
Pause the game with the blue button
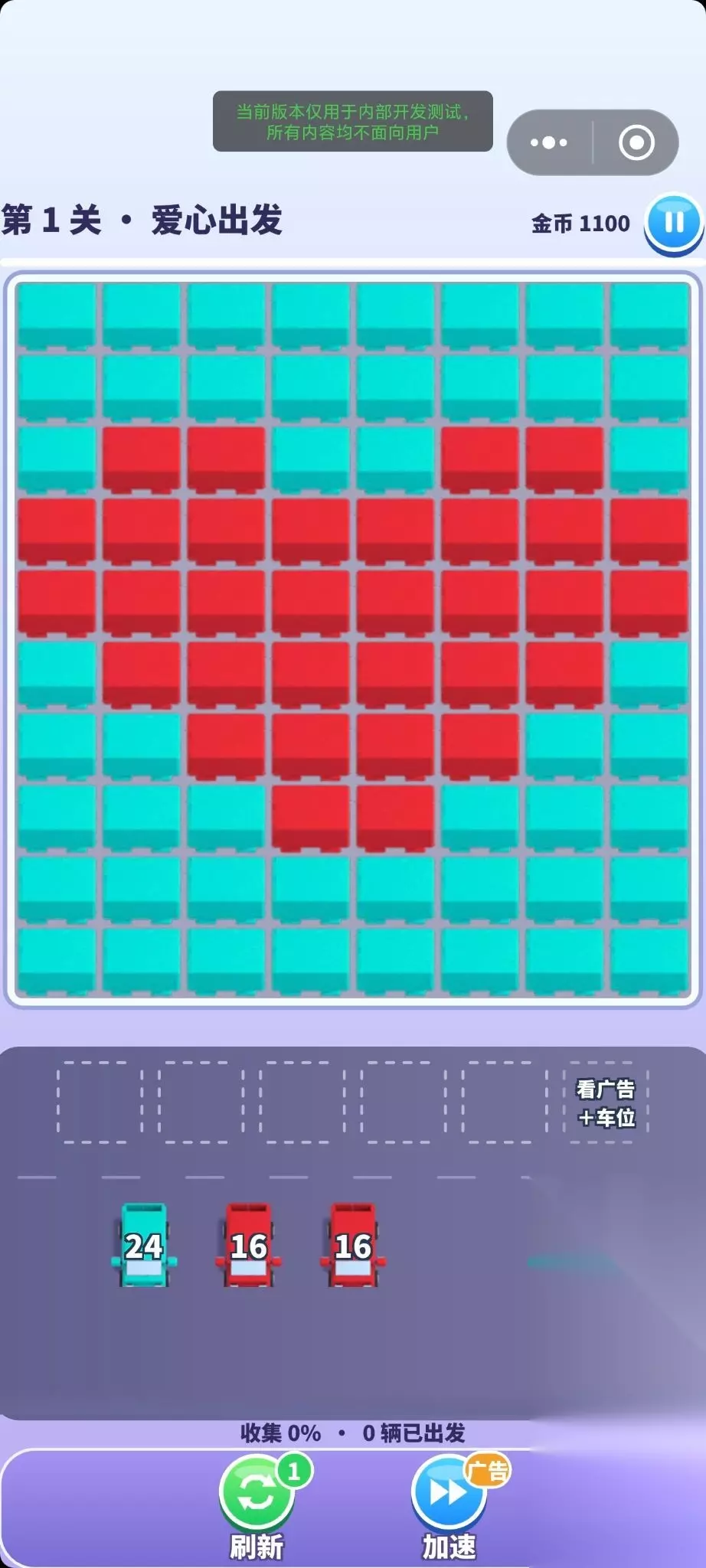pyautogui.click(x=674, y=223)
